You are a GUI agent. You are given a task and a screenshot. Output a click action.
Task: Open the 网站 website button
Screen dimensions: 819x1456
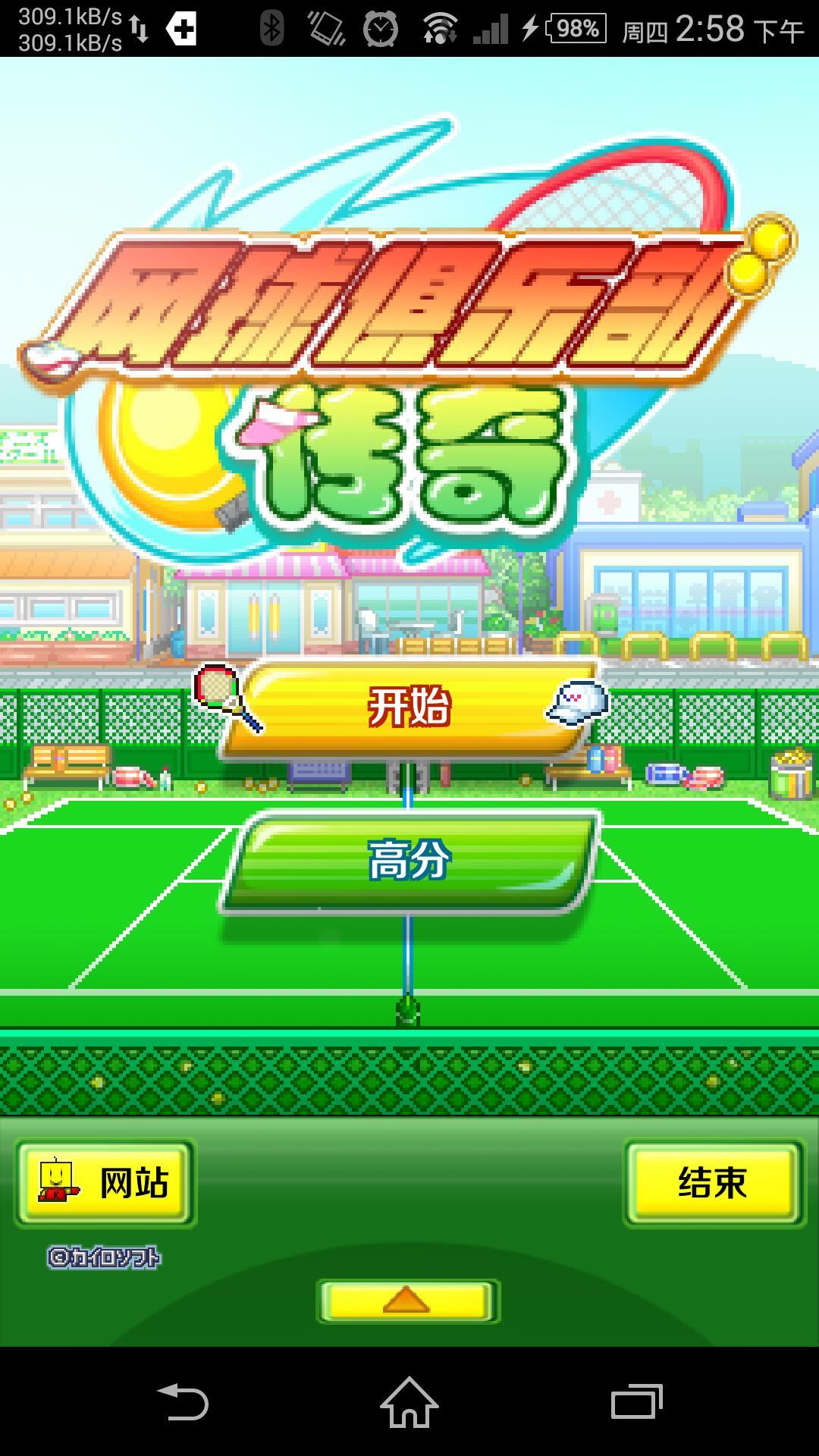tap(105, 1183)
